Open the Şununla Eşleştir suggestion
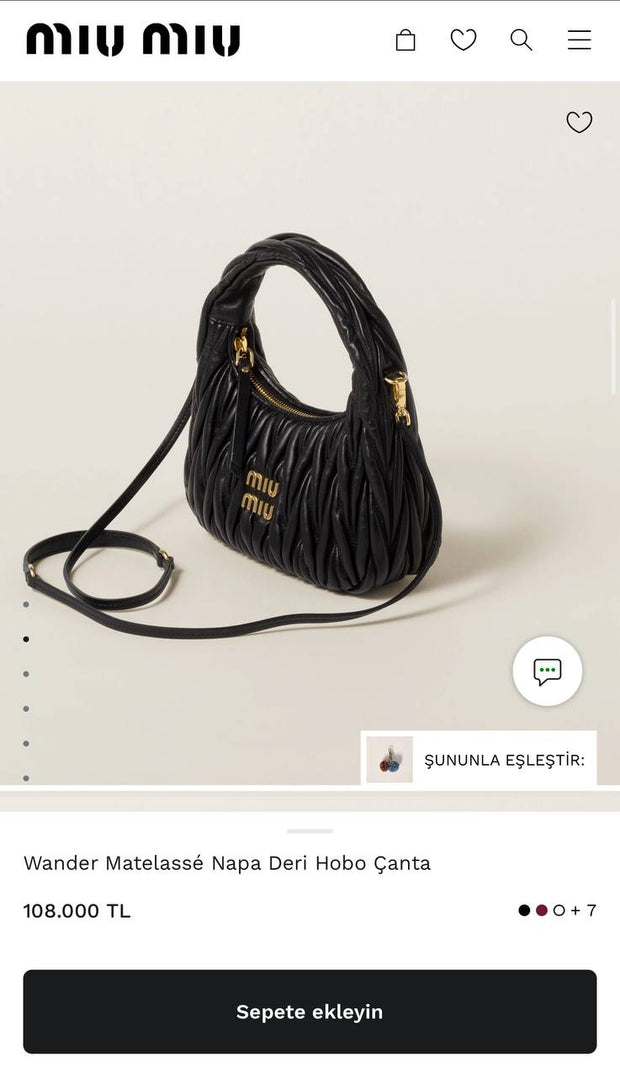This screenshot has height=1077, width=620. [479, 759]
